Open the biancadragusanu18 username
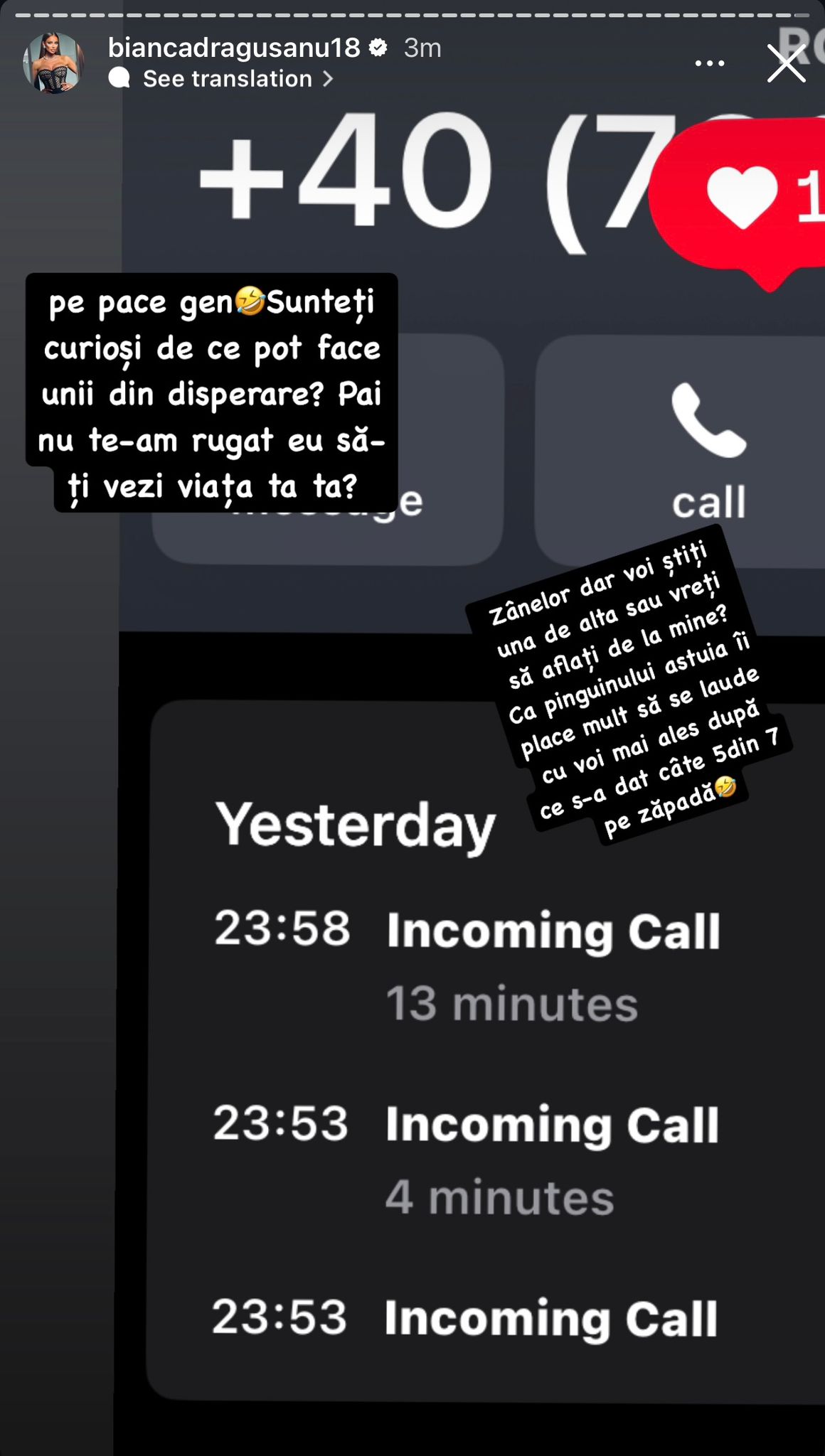 (234, 48)
